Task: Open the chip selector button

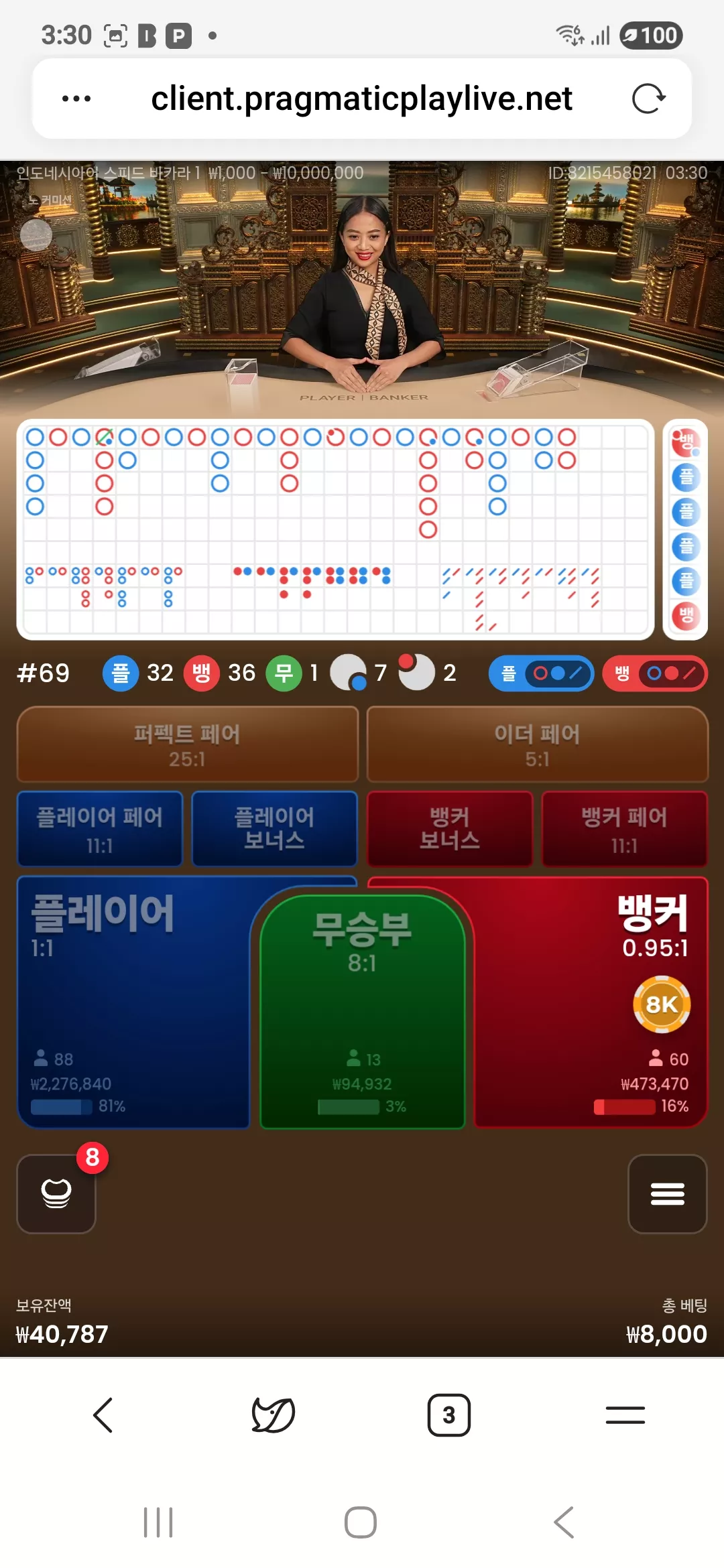Action: [56, 1193]
